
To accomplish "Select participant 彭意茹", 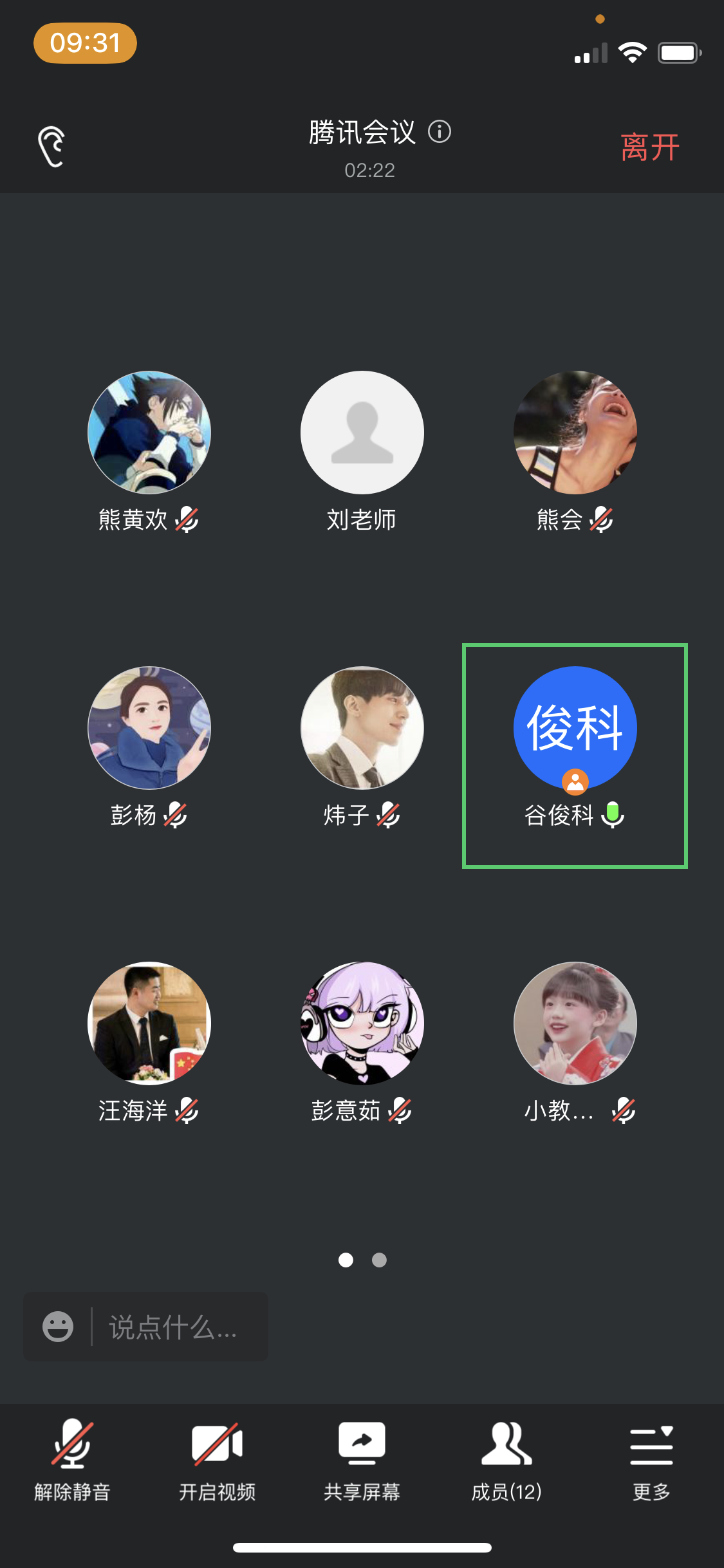I will (x=362, y=1023).
